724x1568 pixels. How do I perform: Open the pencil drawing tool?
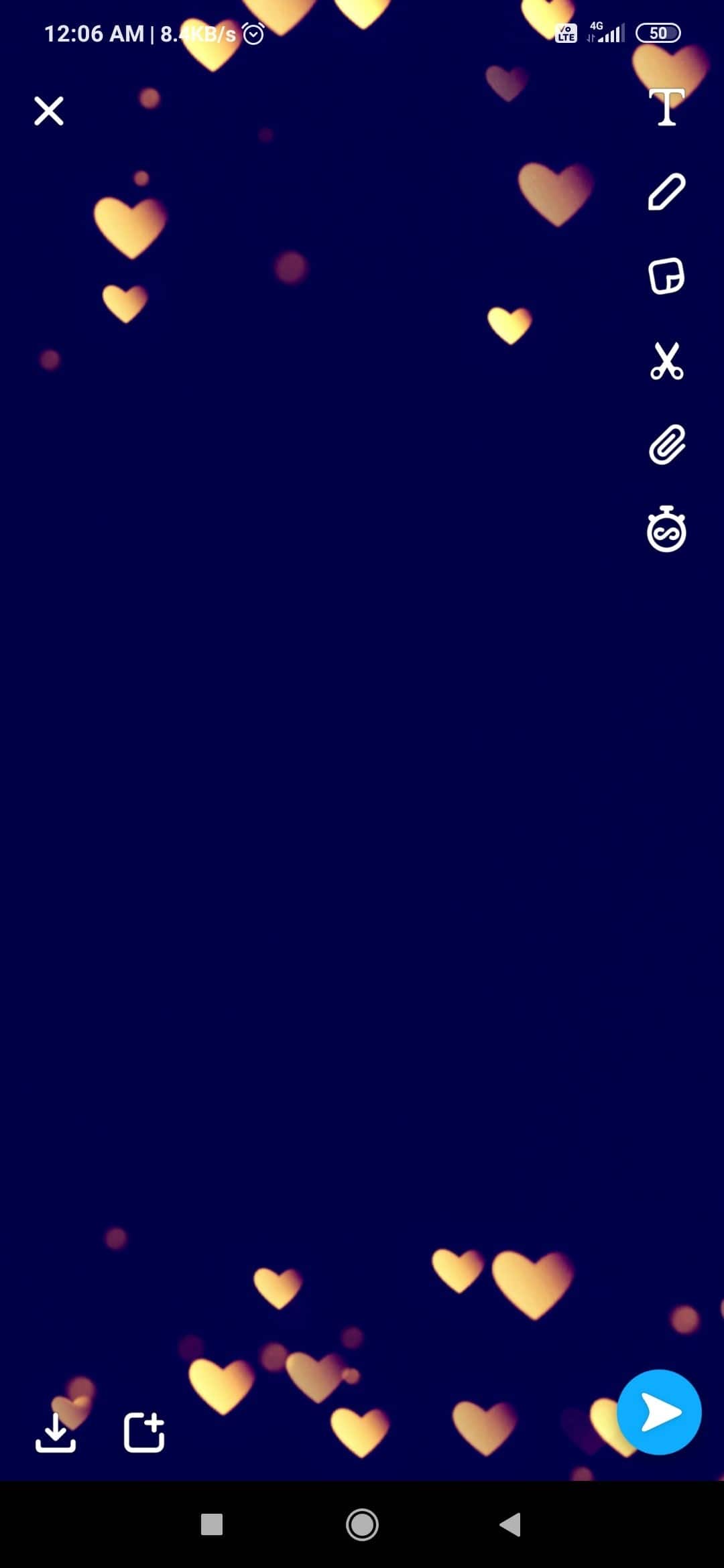[666, 192]
